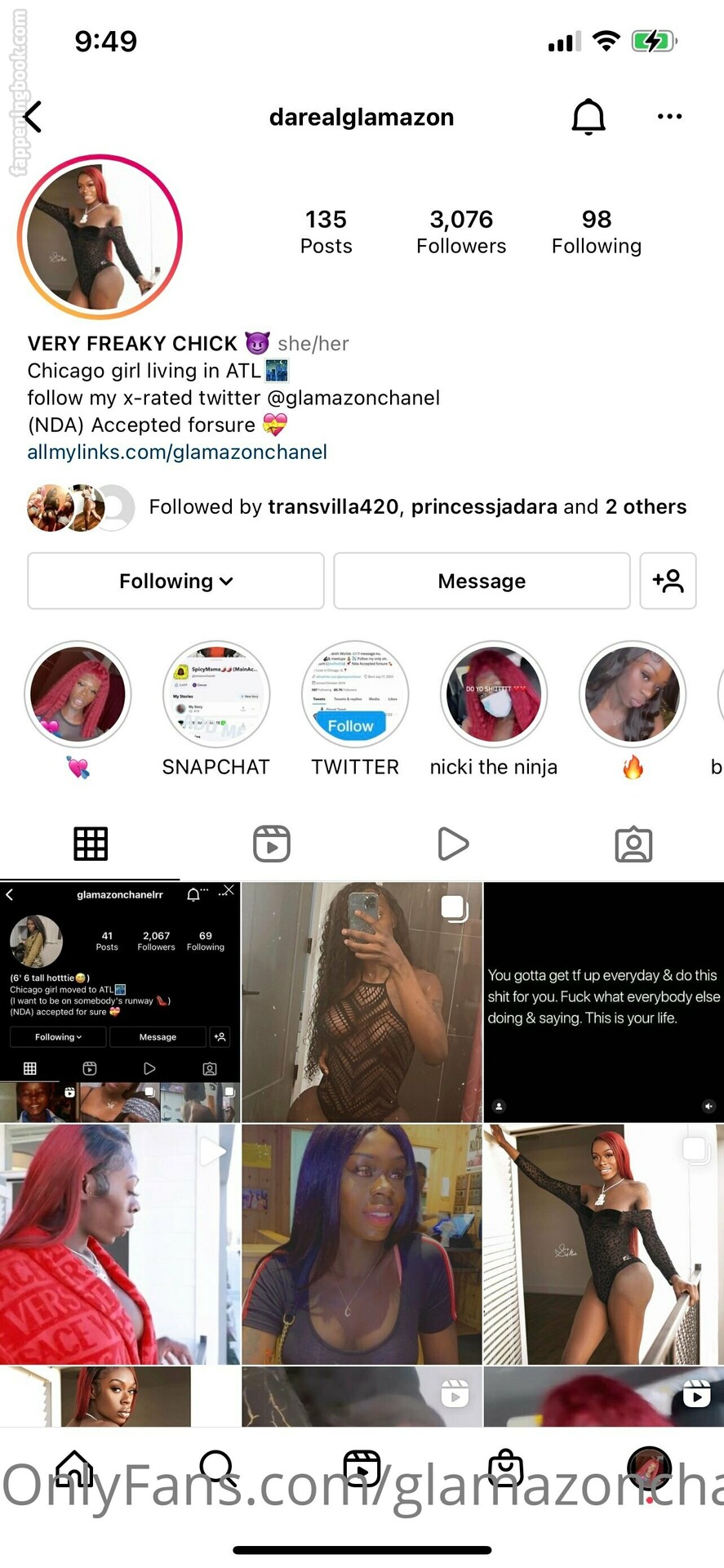Open the Search tab in bottom bar

click(218, 1469)
